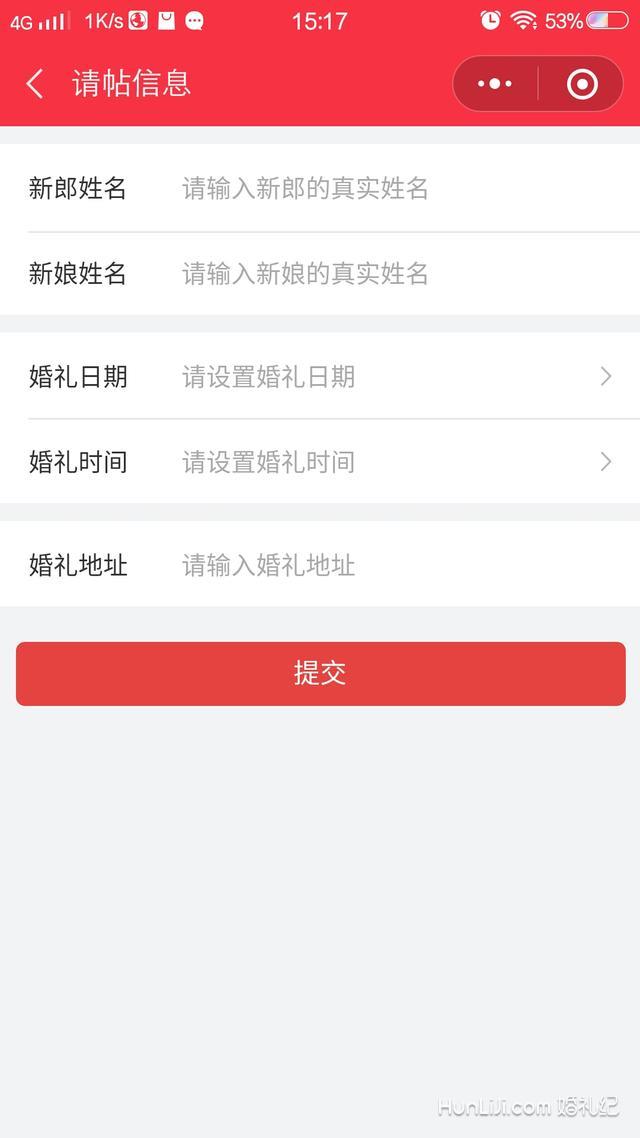Open the 婚礼时间 time picker
This screenshot has width=640, height=1138.
coord(320,462)
